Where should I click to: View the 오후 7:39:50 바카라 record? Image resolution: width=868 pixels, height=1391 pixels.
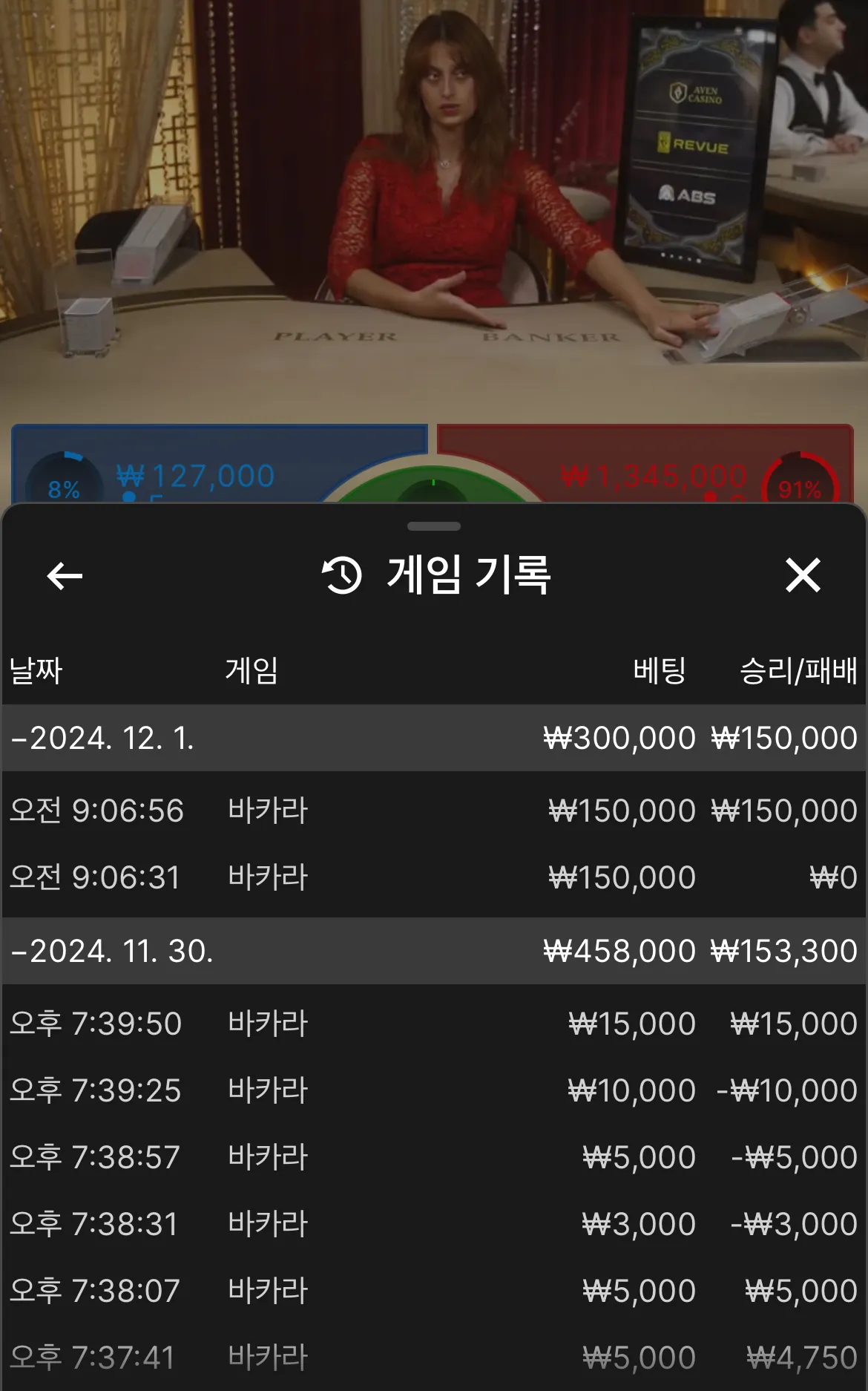[x=433, y=1024]
